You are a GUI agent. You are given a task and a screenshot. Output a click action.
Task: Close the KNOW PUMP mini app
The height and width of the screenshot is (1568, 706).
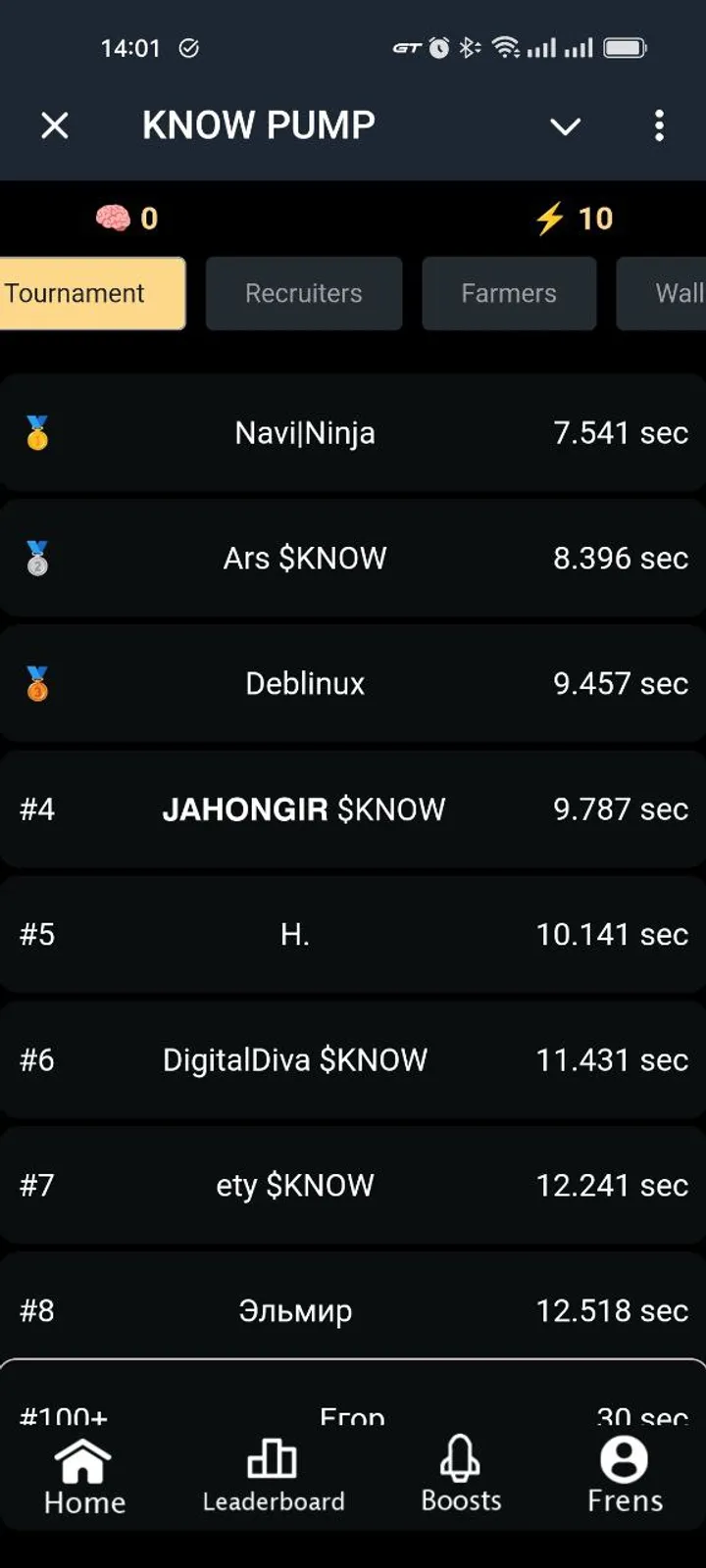(x=55, y=126)
